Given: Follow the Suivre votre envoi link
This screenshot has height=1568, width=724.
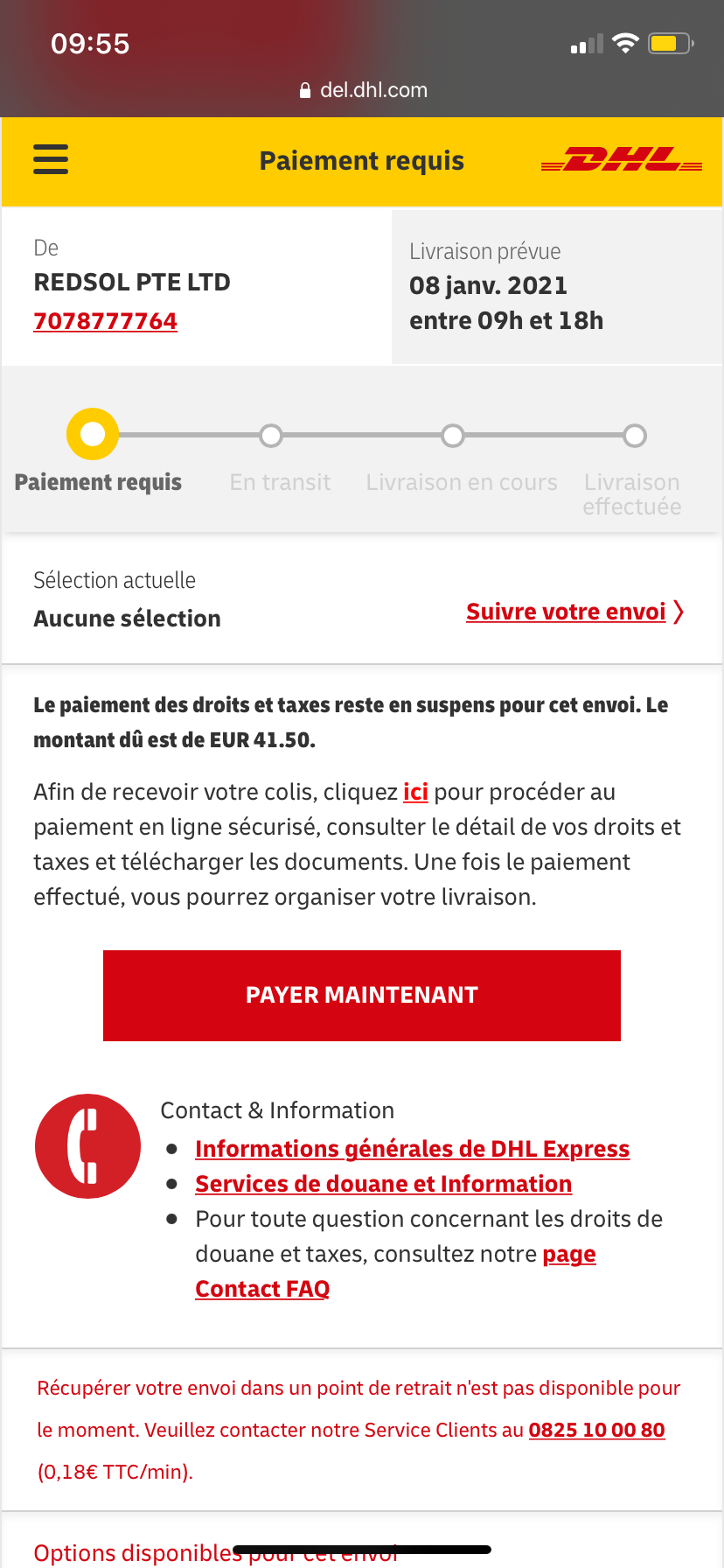Looking at the screenshot, I should pyautogui.click(x=574, y=612).
